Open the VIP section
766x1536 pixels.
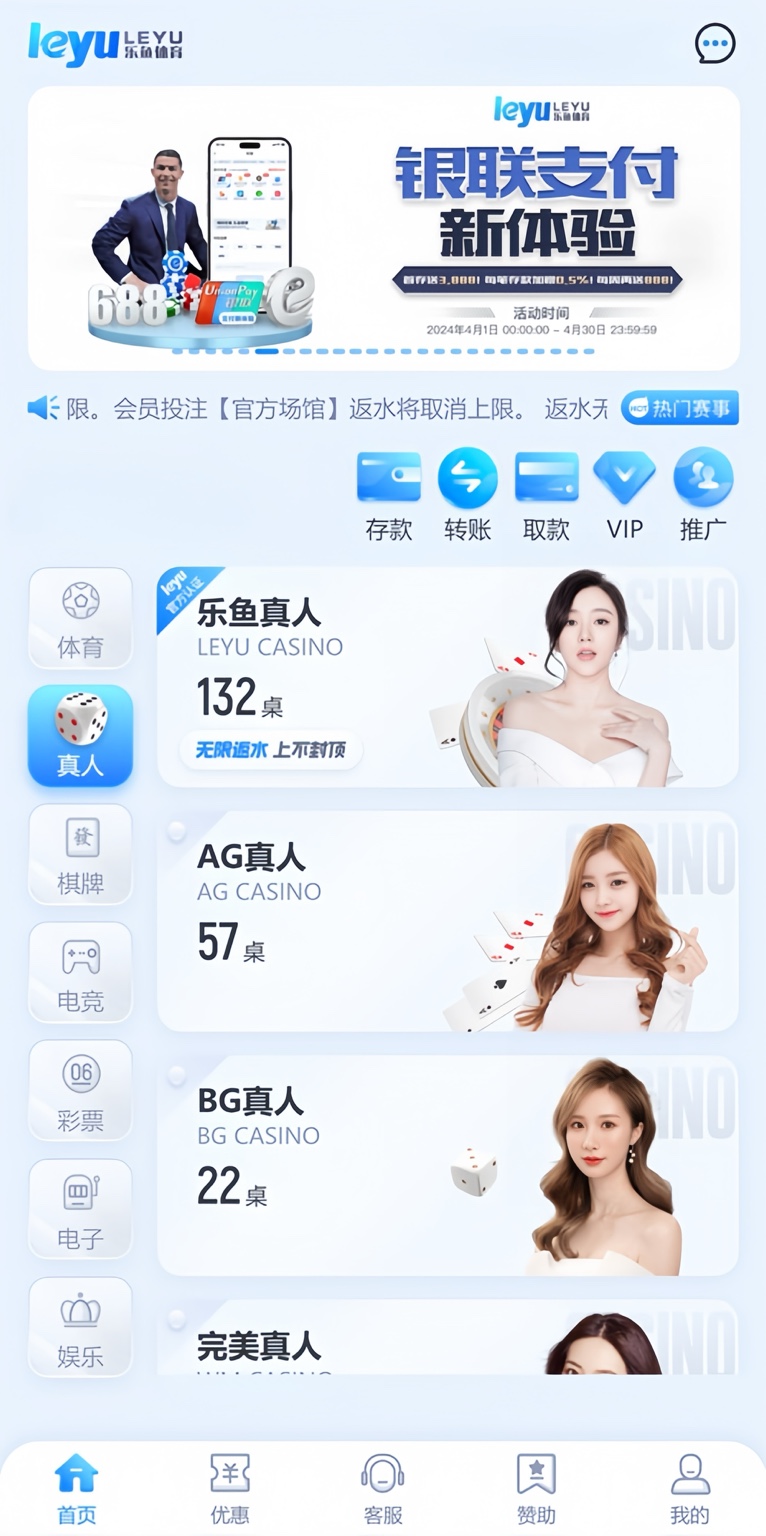pos(625,495)
